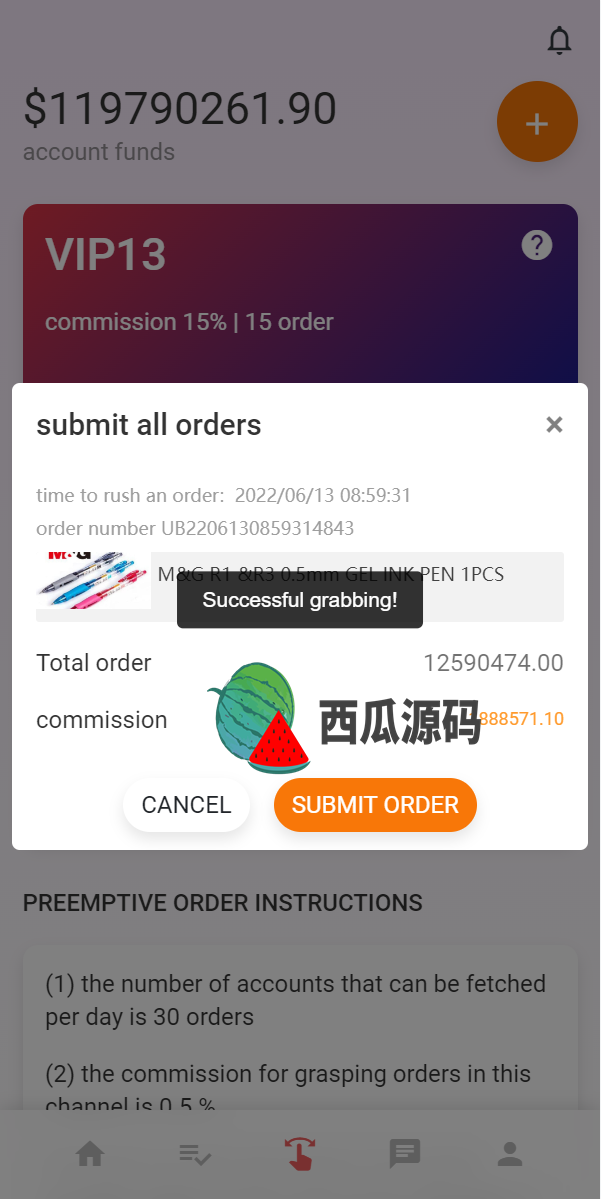Viewport: 601px width, 1199px height.
Task: Open the notifications bell
Action: 559,41
